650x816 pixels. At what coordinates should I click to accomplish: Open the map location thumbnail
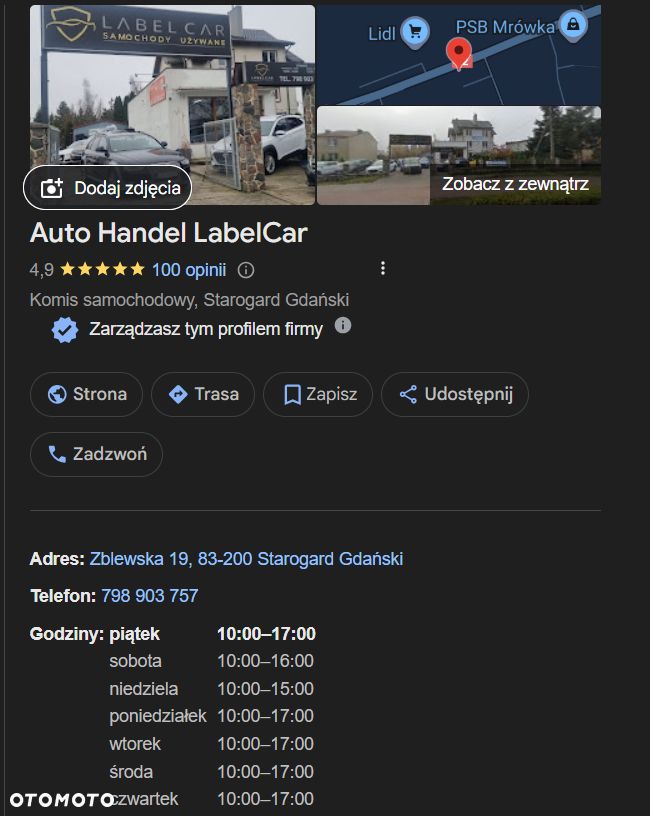[x=459, y=54]
